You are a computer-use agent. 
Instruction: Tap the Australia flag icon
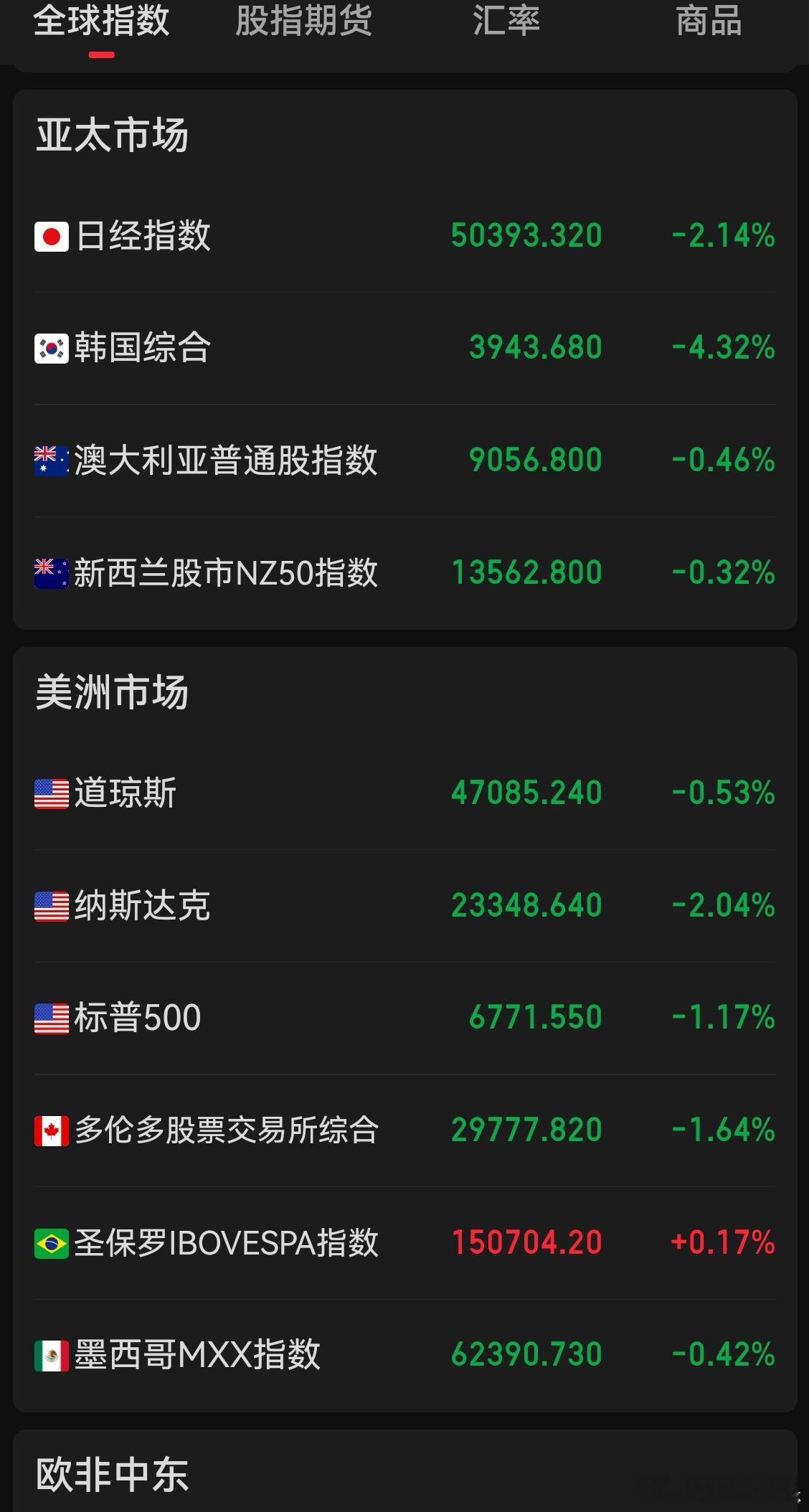(49, 459)
